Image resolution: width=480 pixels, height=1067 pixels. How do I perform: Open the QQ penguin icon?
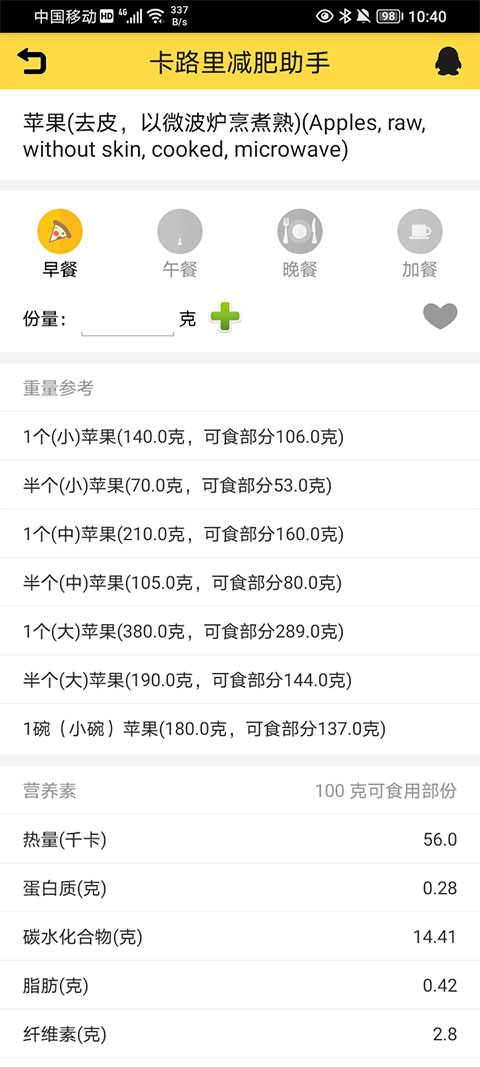pos(447,61)
